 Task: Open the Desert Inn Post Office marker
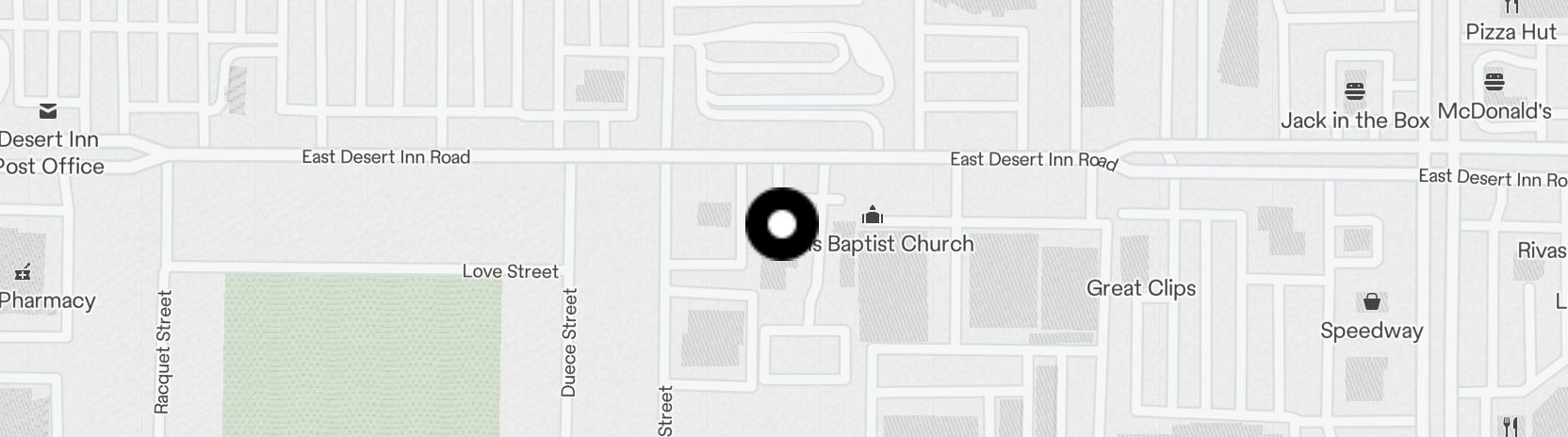pos(48,112)
